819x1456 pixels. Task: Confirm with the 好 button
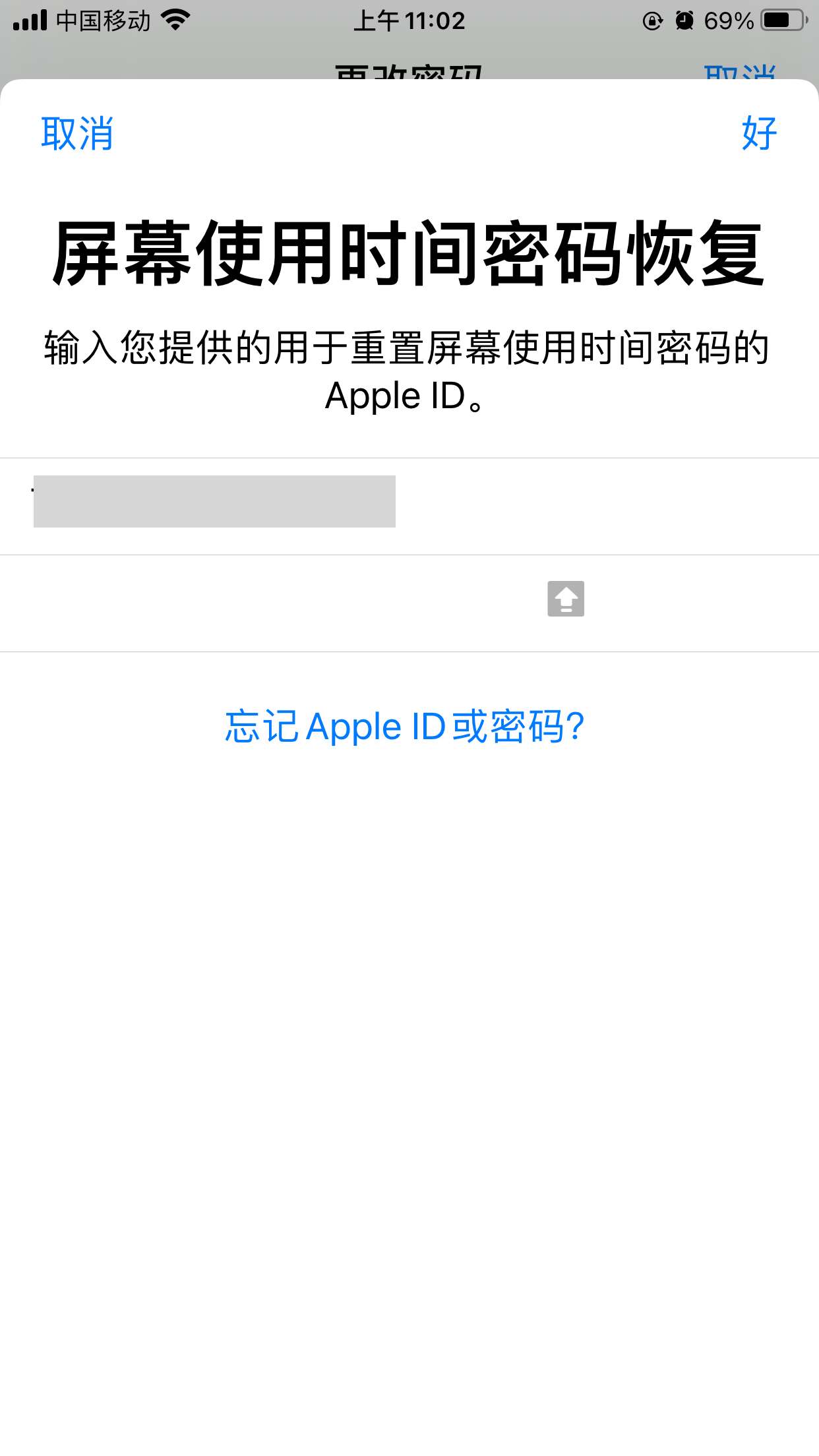click(x=759, y=134)
